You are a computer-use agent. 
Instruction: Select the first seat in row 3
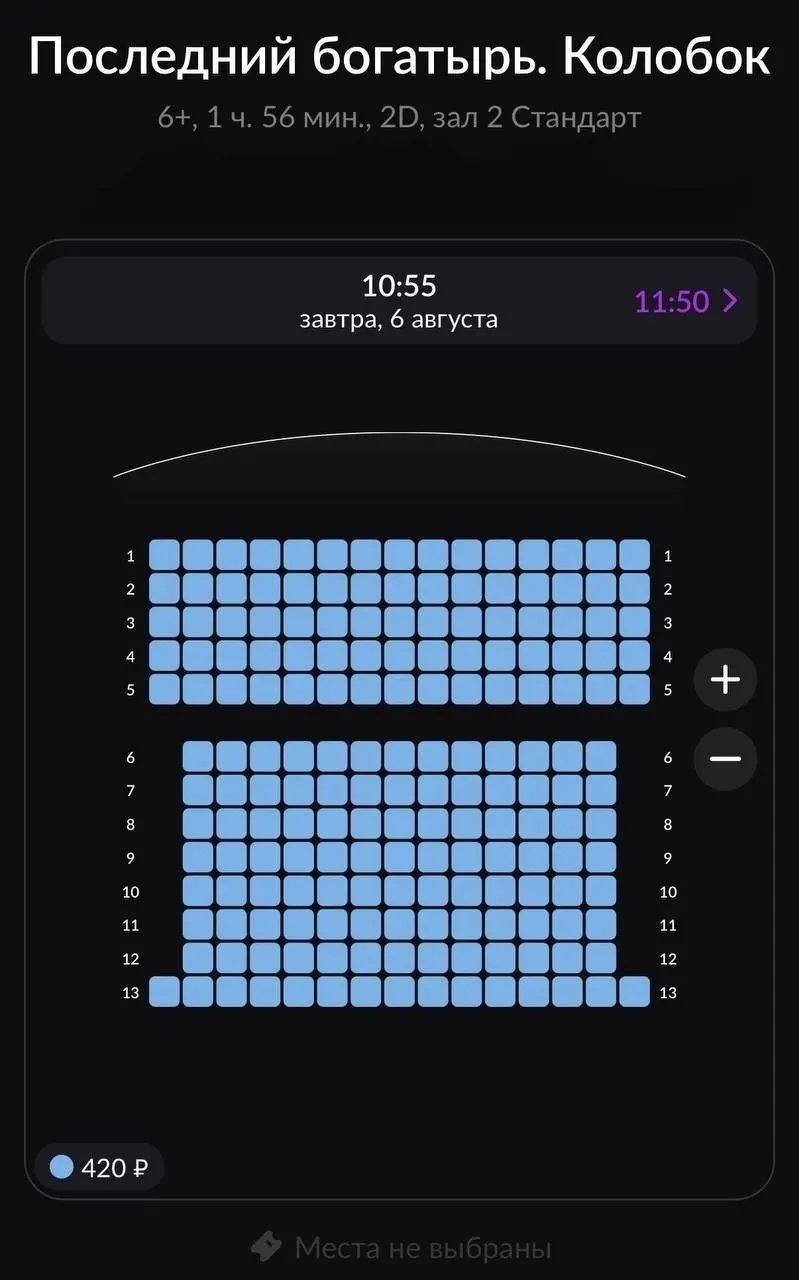(x=164, y=622)
